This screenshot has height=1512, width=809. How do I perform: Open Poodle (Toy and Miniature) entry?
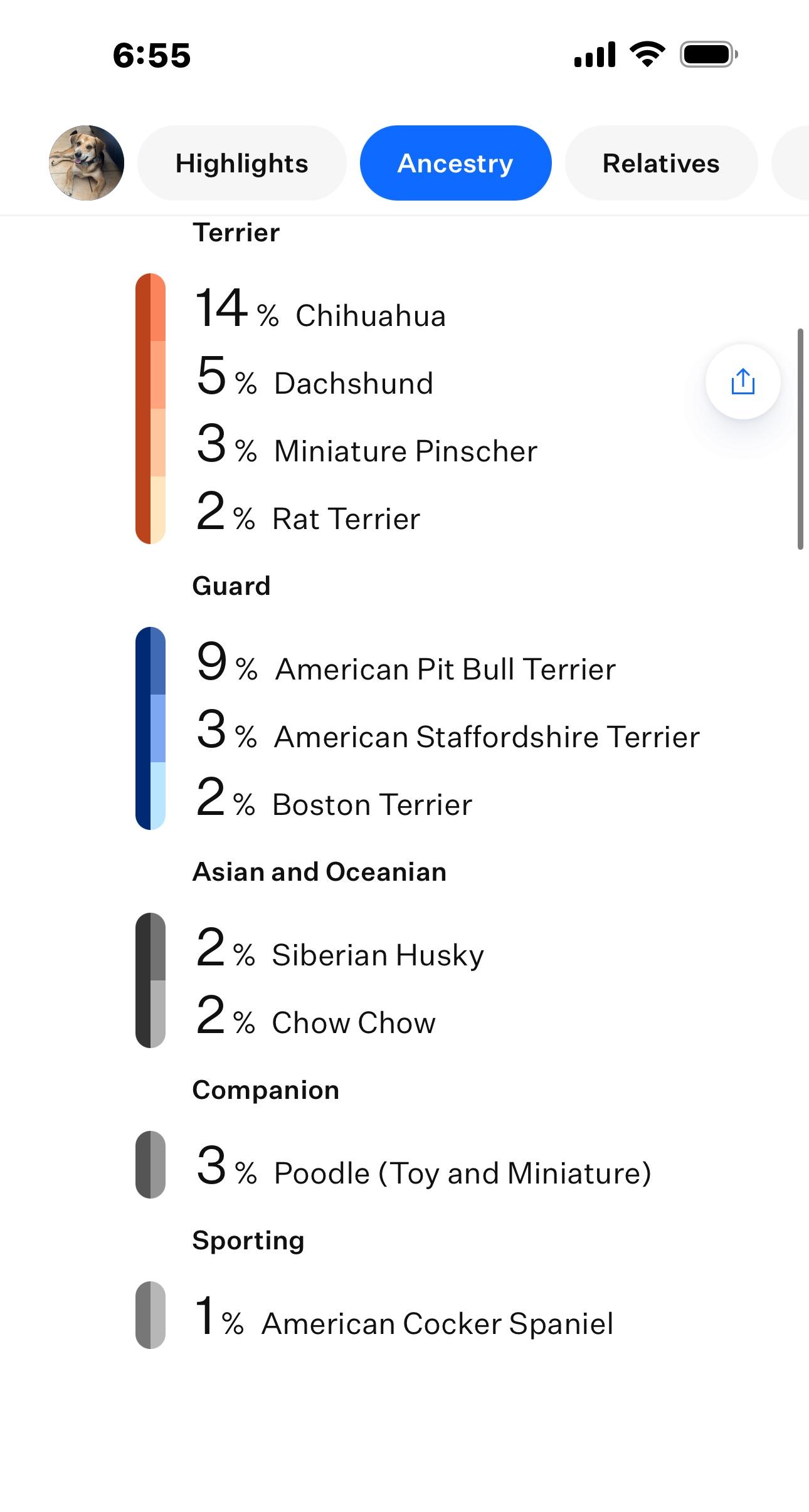[x=424, y=1165]
